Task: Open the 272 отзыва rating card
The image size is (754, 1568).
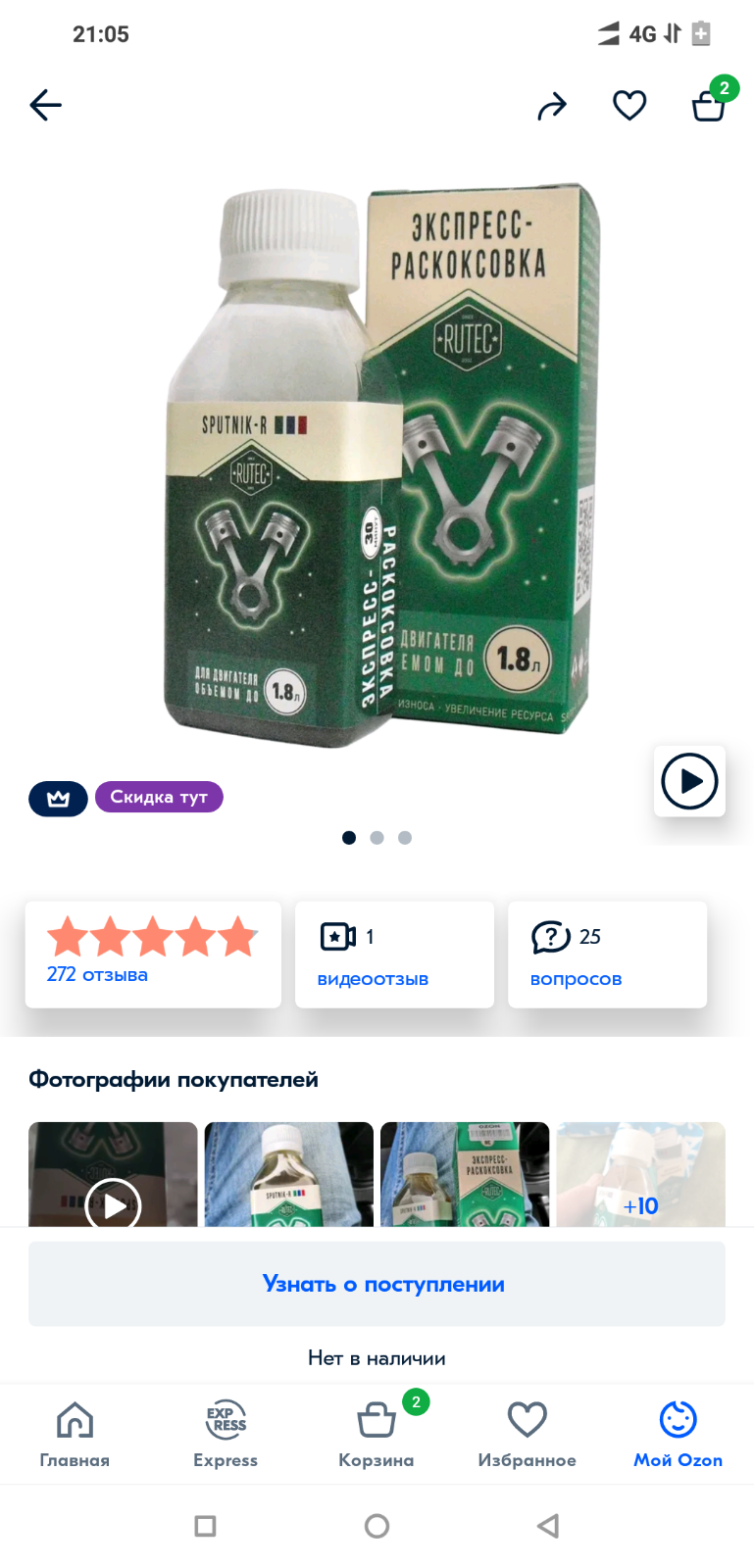Action: pos(153,955)
